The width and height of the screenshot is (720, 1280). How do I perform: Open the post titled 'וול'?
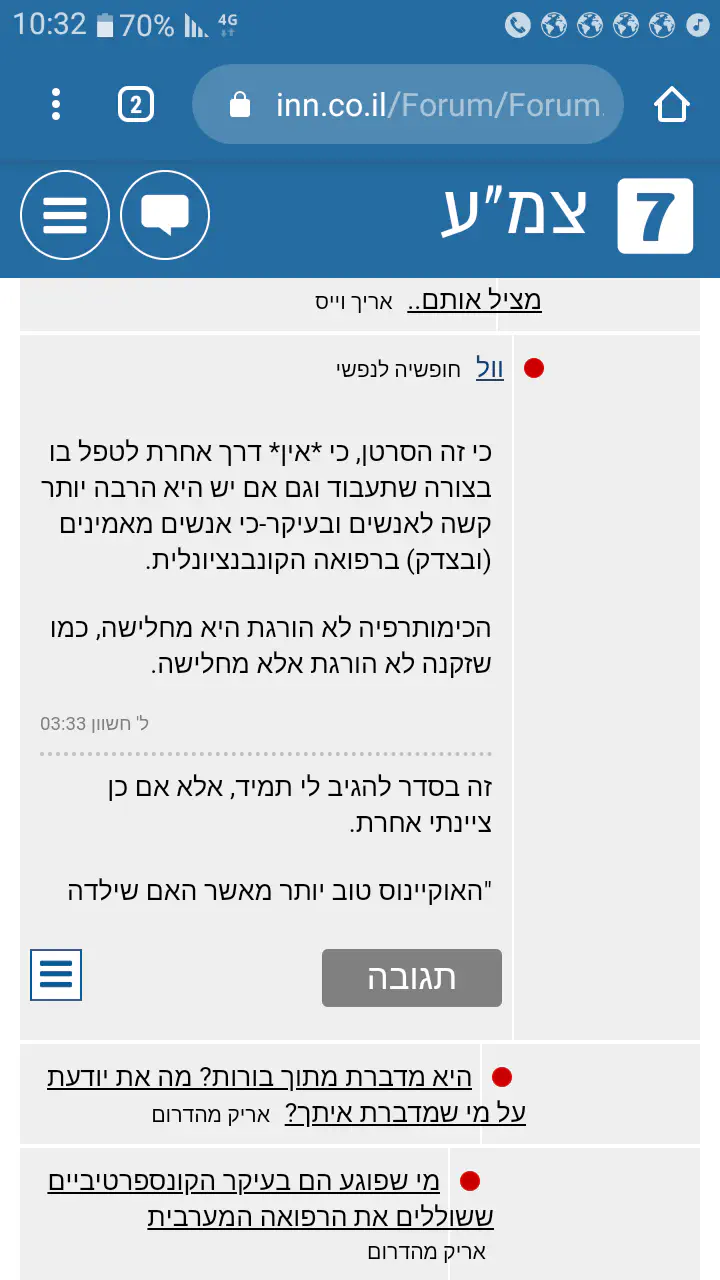[489, 369]
